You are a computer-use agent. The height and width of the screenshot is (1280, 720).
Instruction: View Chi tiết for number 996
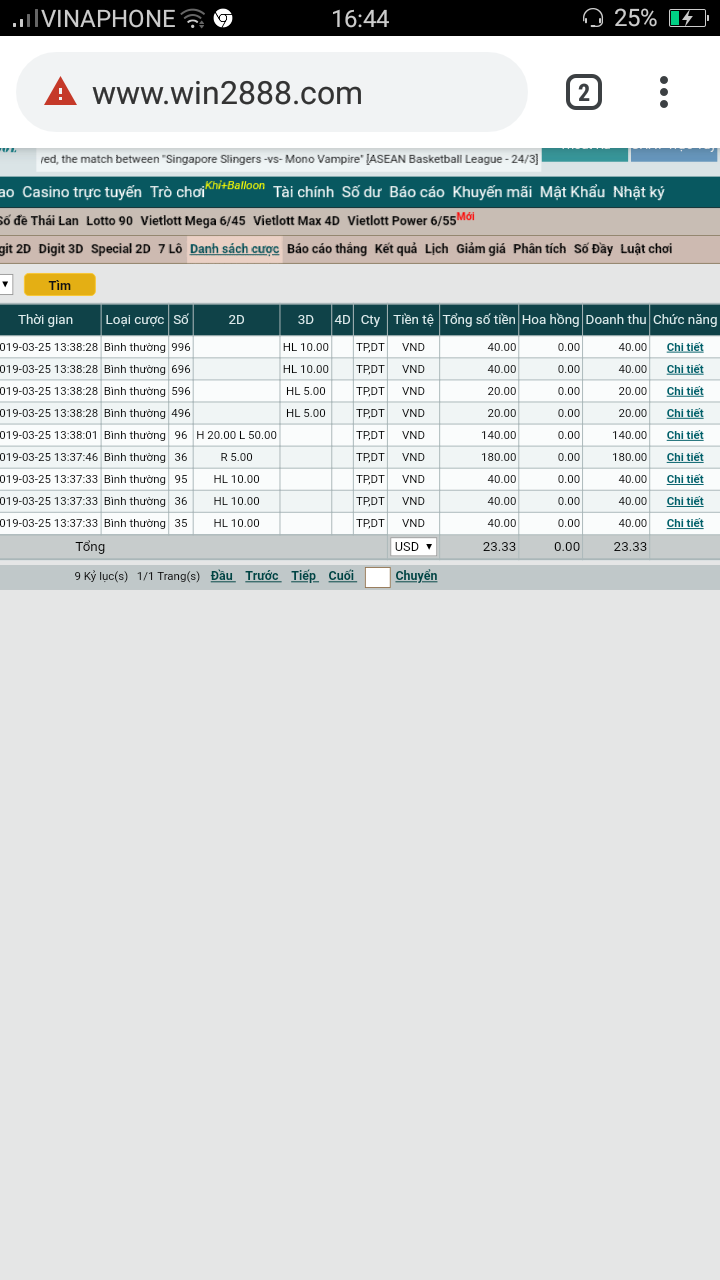(x=685, y=348)
